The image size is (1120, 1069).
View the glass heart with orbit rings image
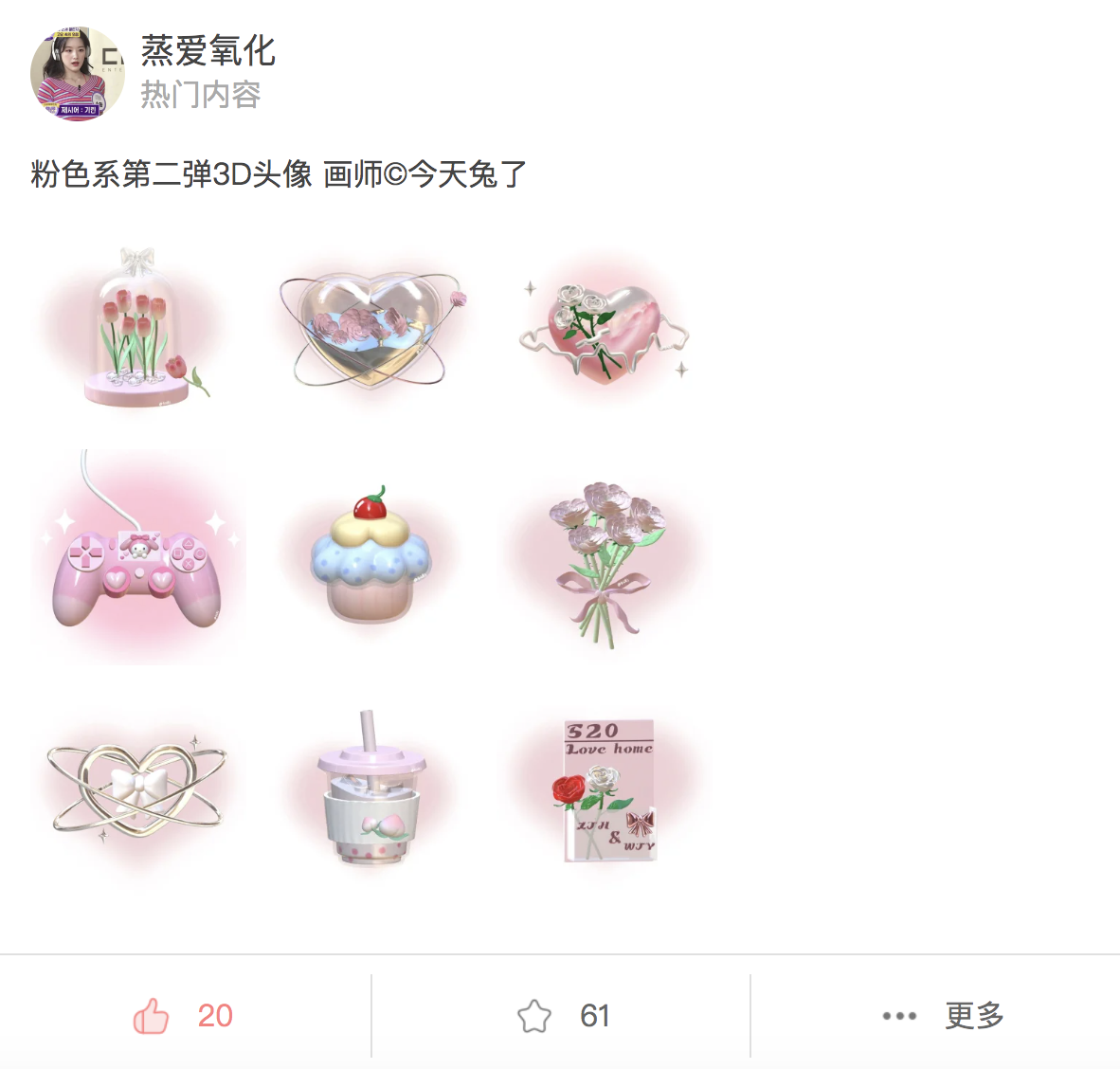pos(371,326)
